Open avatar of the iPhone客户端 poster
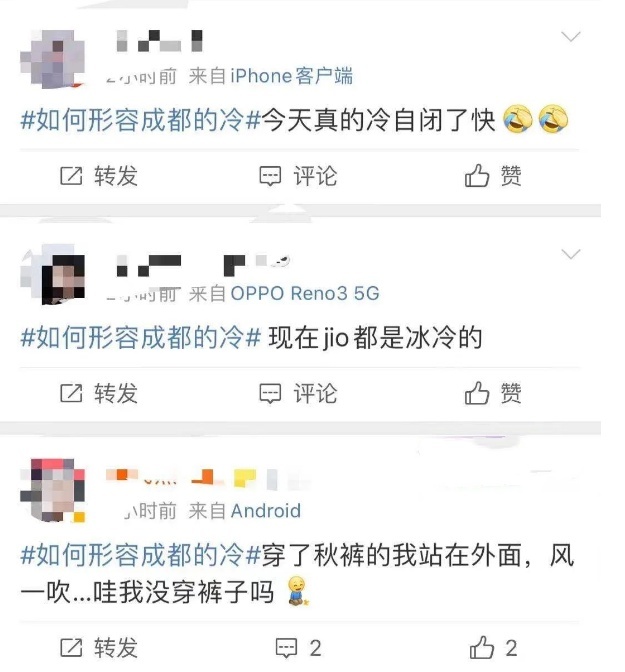The width and height of the screenshot is (625, 672). pyautogui.click(x=52, y=58)
